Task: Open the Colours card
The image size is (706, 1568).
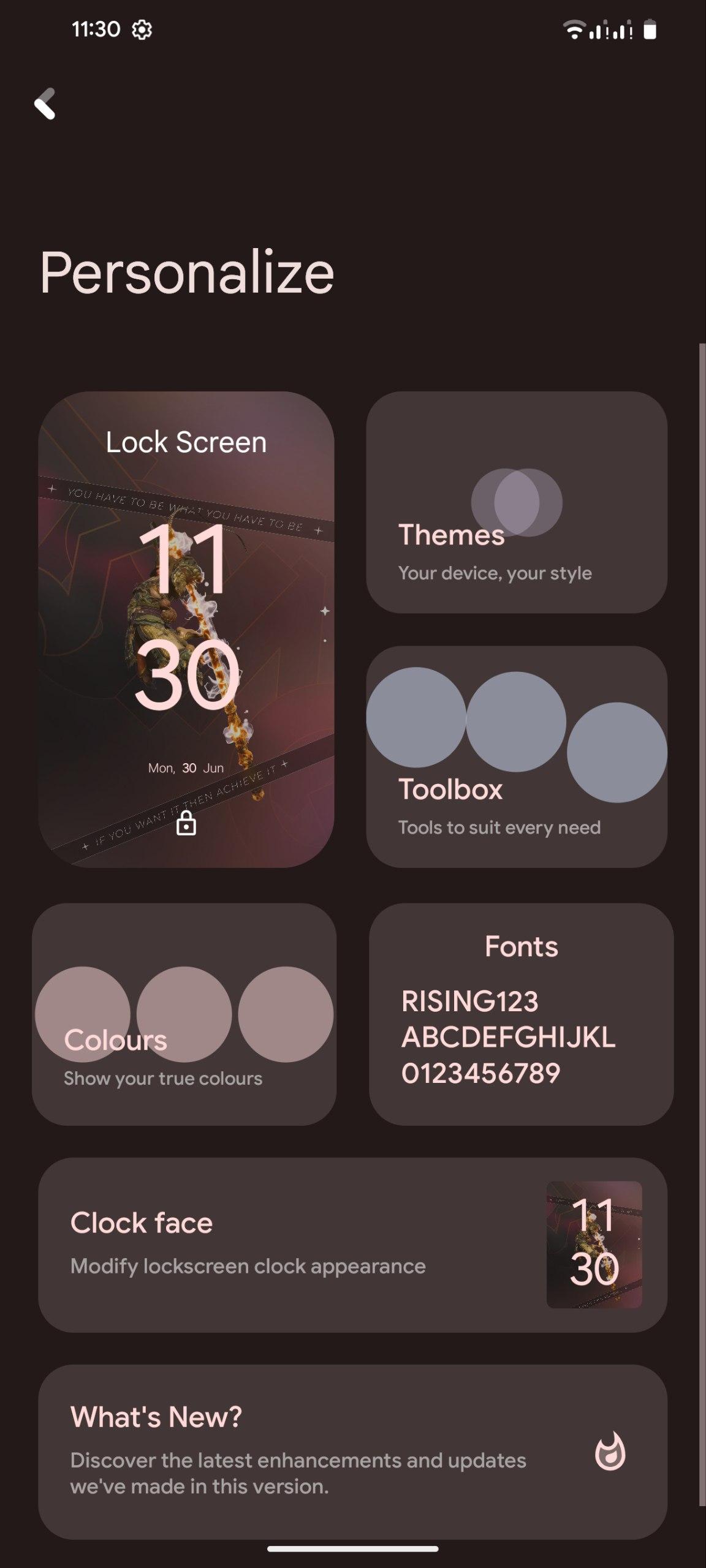Action: 184,1014
